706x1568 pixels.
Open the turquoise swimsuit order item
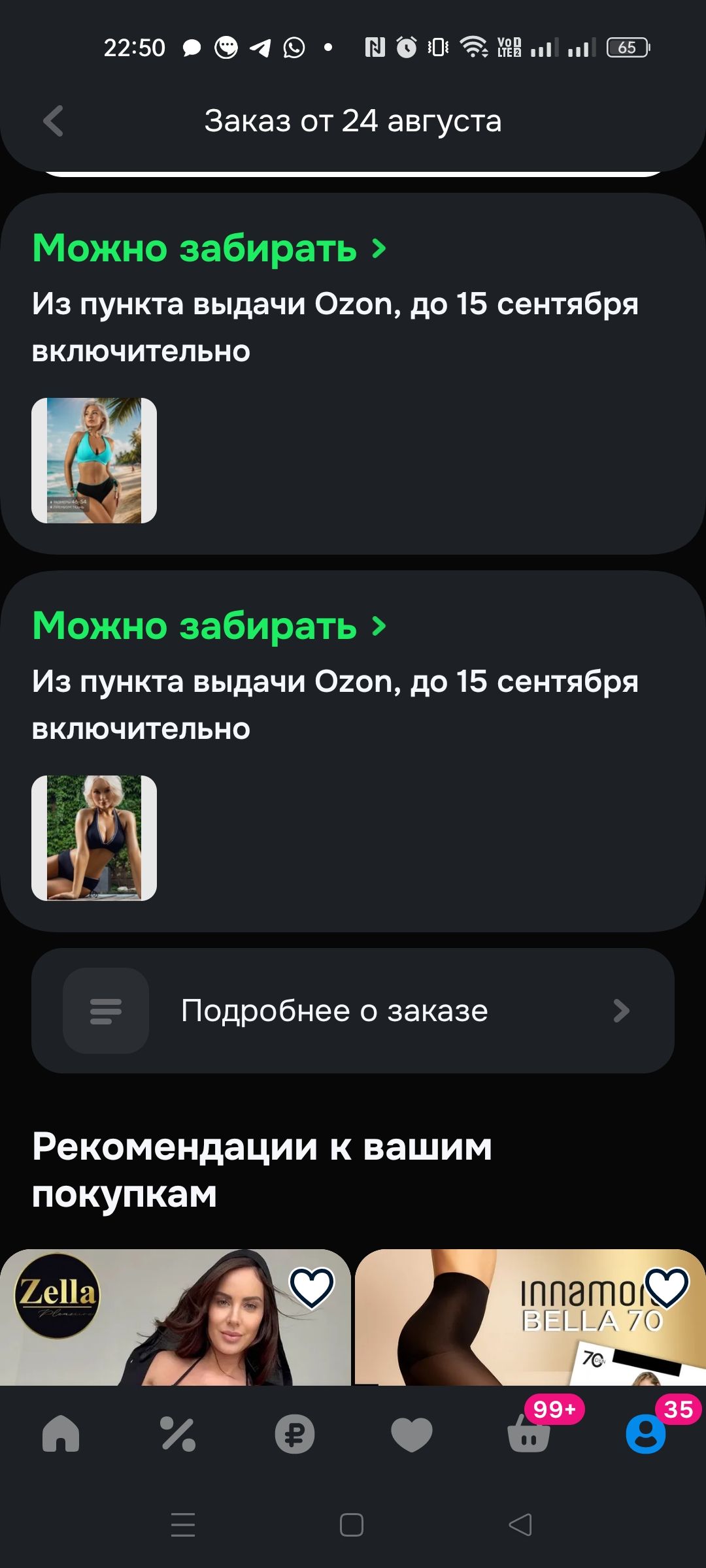click(x=94, y=461)
